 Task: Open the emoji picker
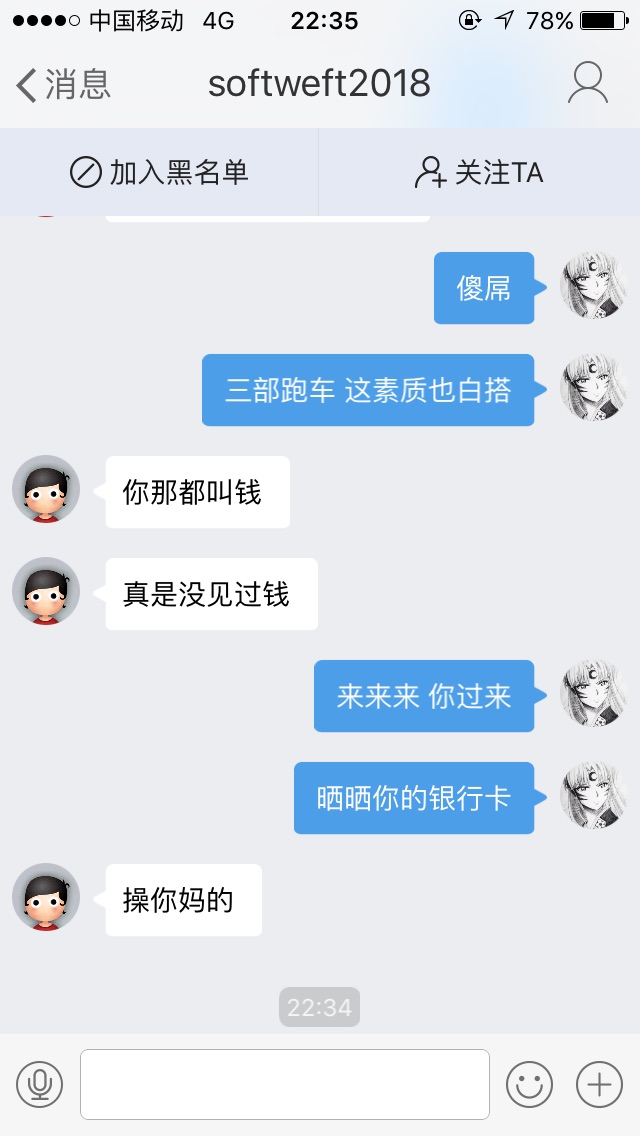(x=529, y=1084)
